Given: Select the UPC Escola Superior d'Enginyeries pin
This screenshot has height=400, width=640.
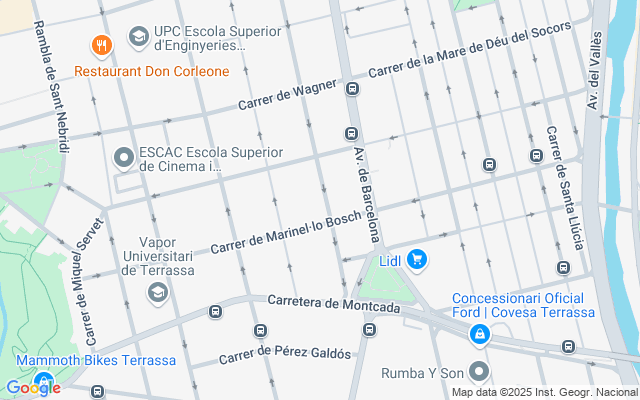Looking at the screenshot, I should [138, 38].
